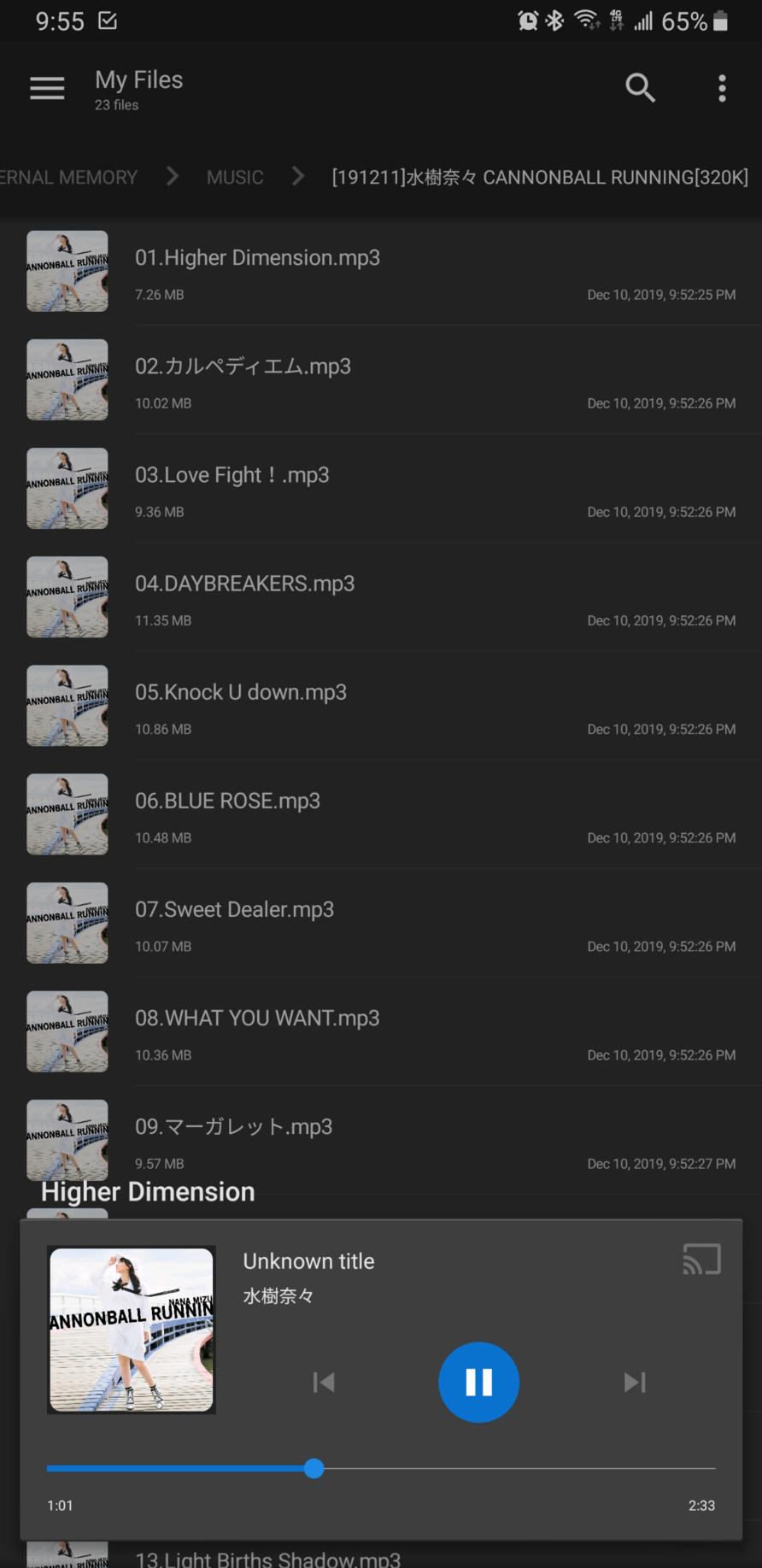Pause the current track
The height and width of the screenshot is (1568, 762).
point(478,1382)
